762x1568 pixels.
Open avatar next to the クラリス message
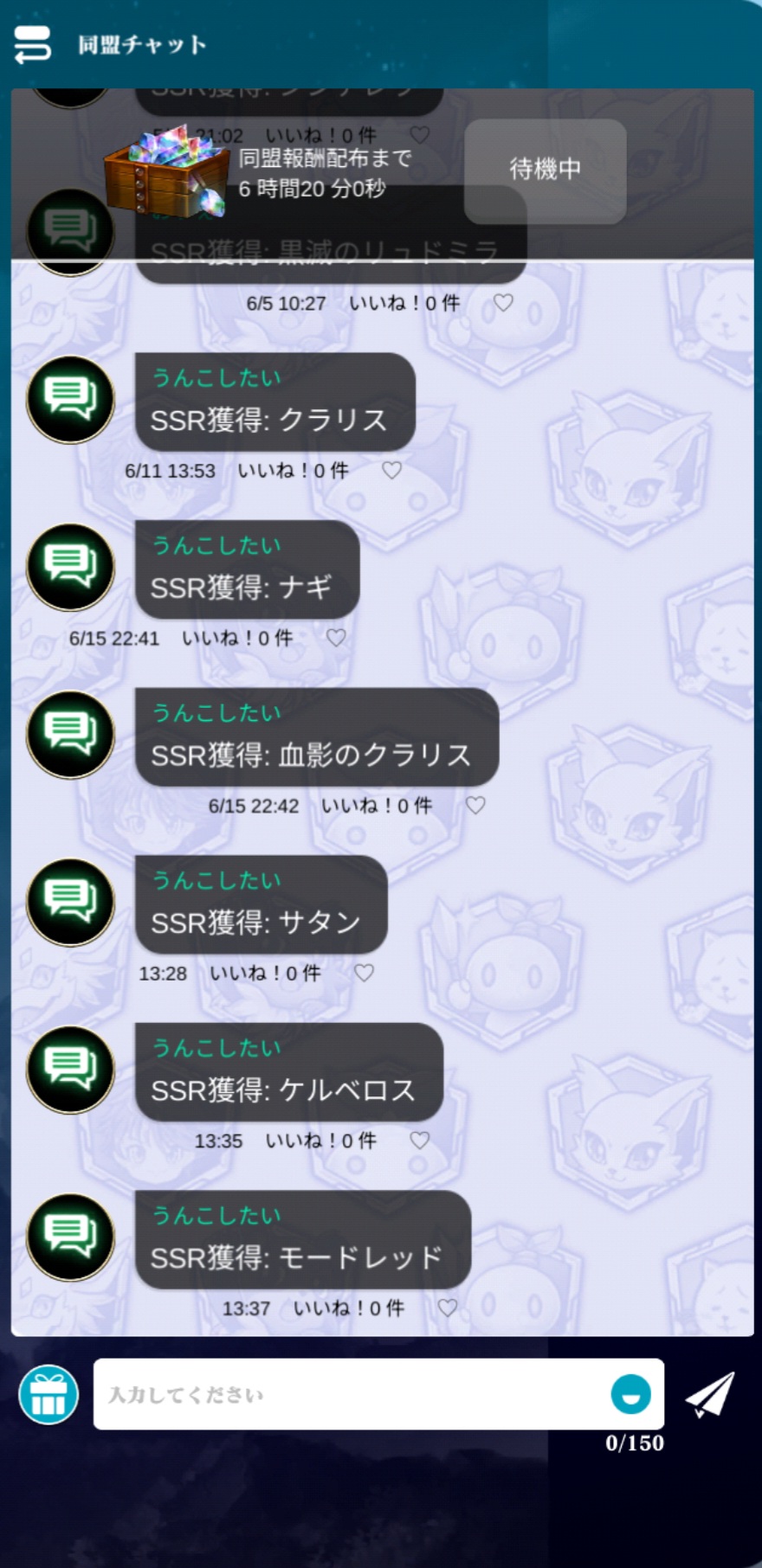click(x=71, y=400)
